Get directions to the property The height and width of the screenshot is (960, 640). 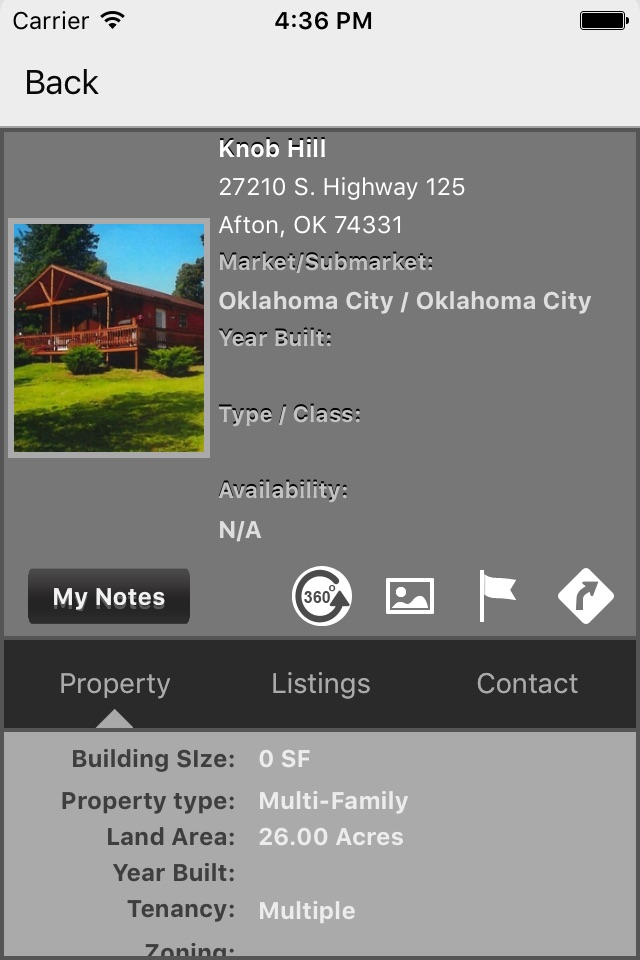point(585,597)
